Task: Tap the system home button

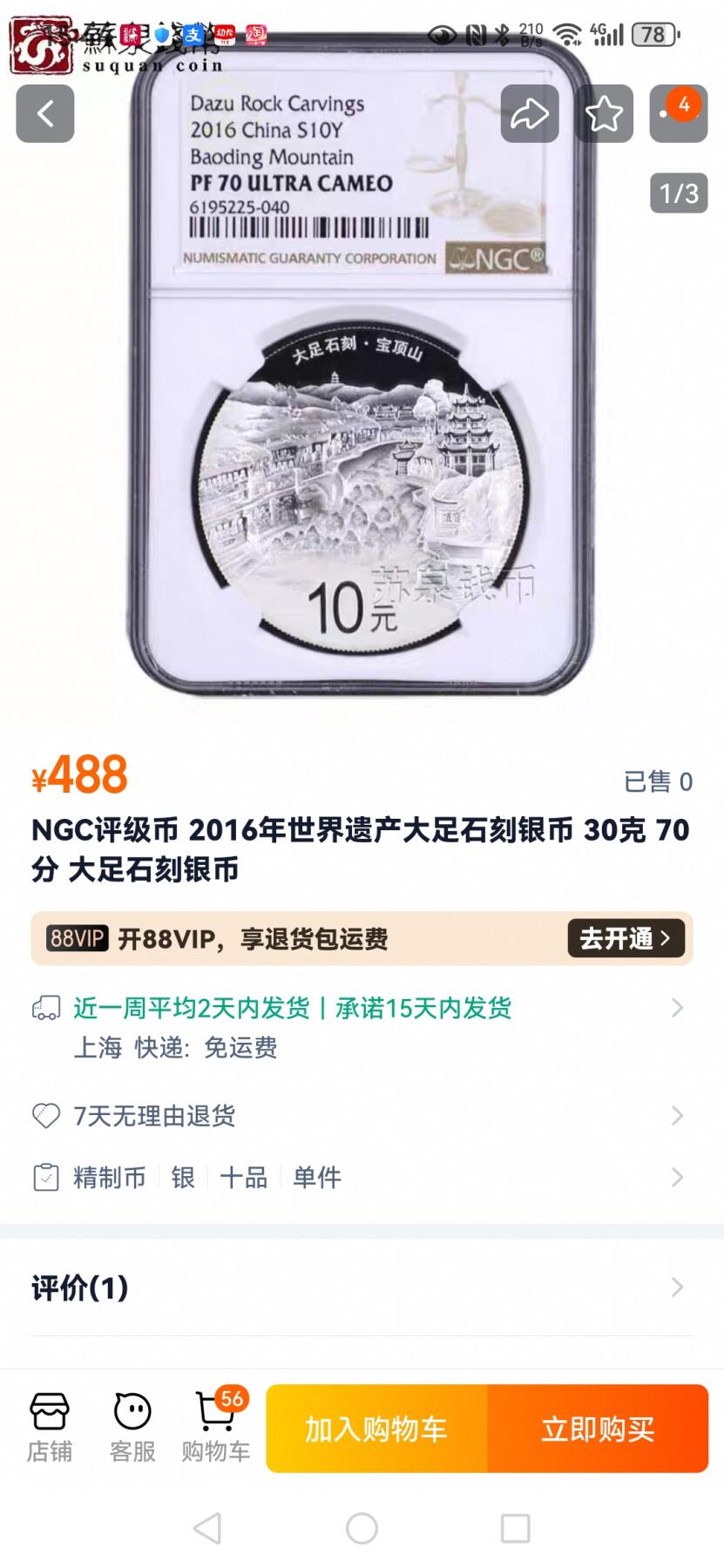Action: 362,1528
